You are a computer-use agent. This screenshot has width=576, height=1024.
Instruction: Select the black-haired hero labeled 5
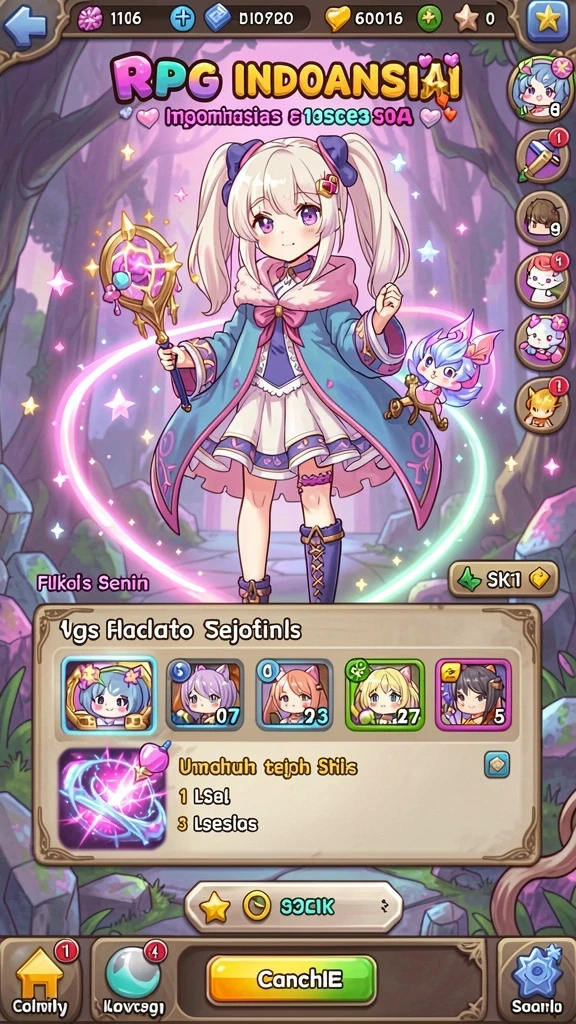click(x=473, y=694)
